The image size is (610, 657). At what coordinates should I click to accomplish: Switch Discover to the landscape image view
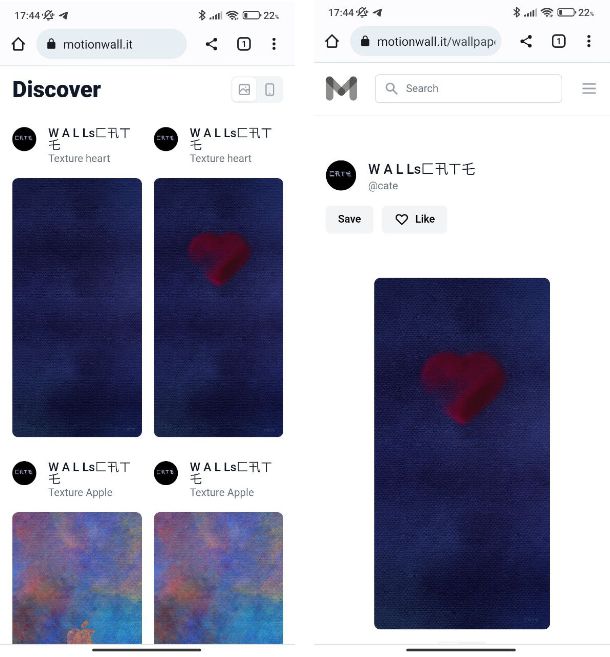coord(244,90)
